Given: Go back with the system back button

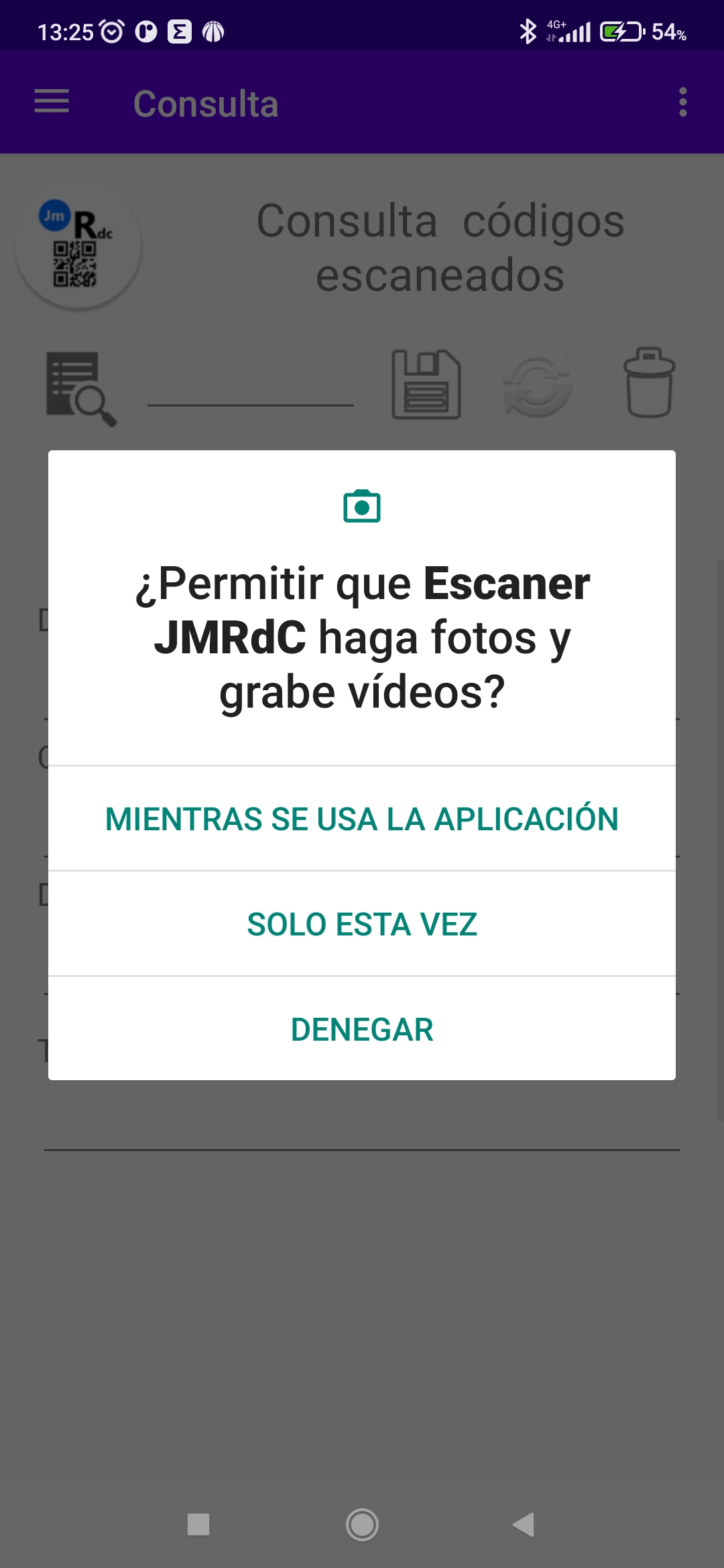Looking at the screenshot, I should point(524,1524).
